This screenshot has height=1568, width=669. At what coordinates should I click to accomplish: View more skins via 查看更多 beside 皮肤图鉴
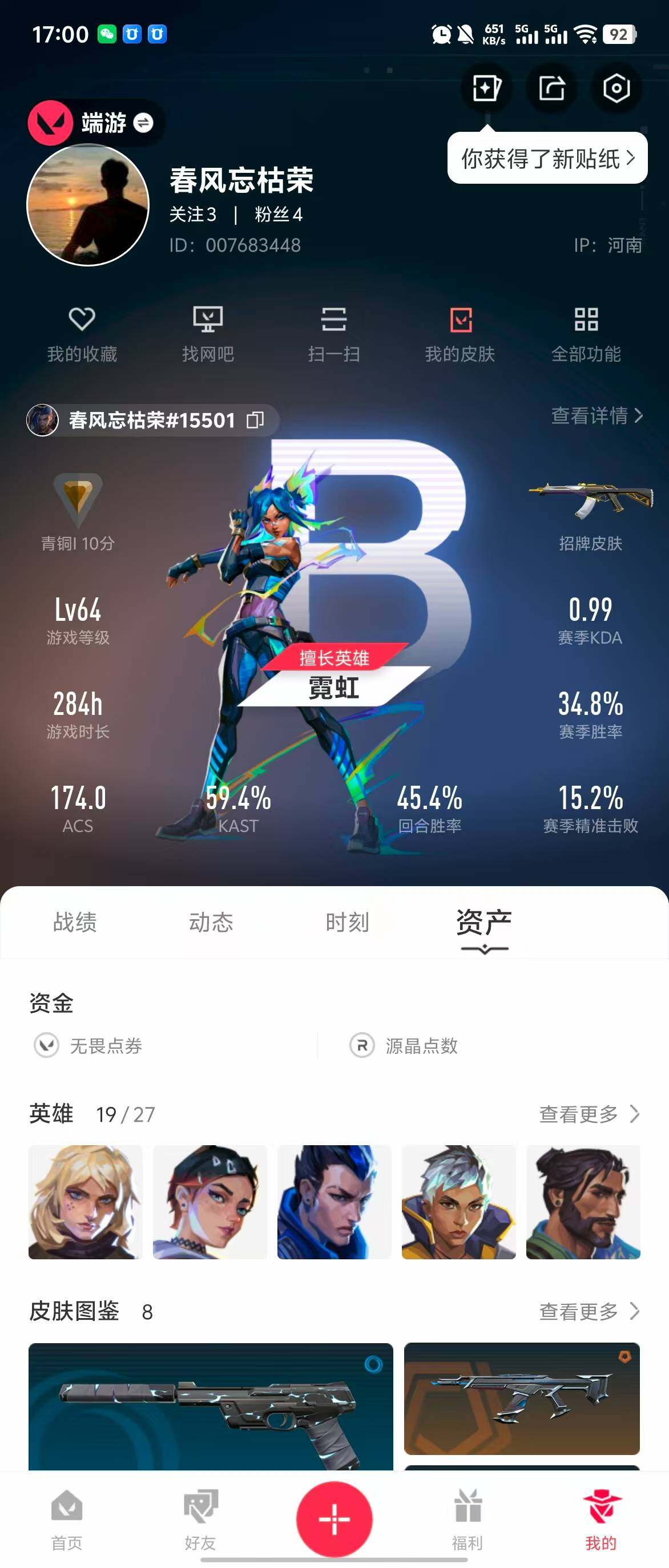(x=589, y=1311)
